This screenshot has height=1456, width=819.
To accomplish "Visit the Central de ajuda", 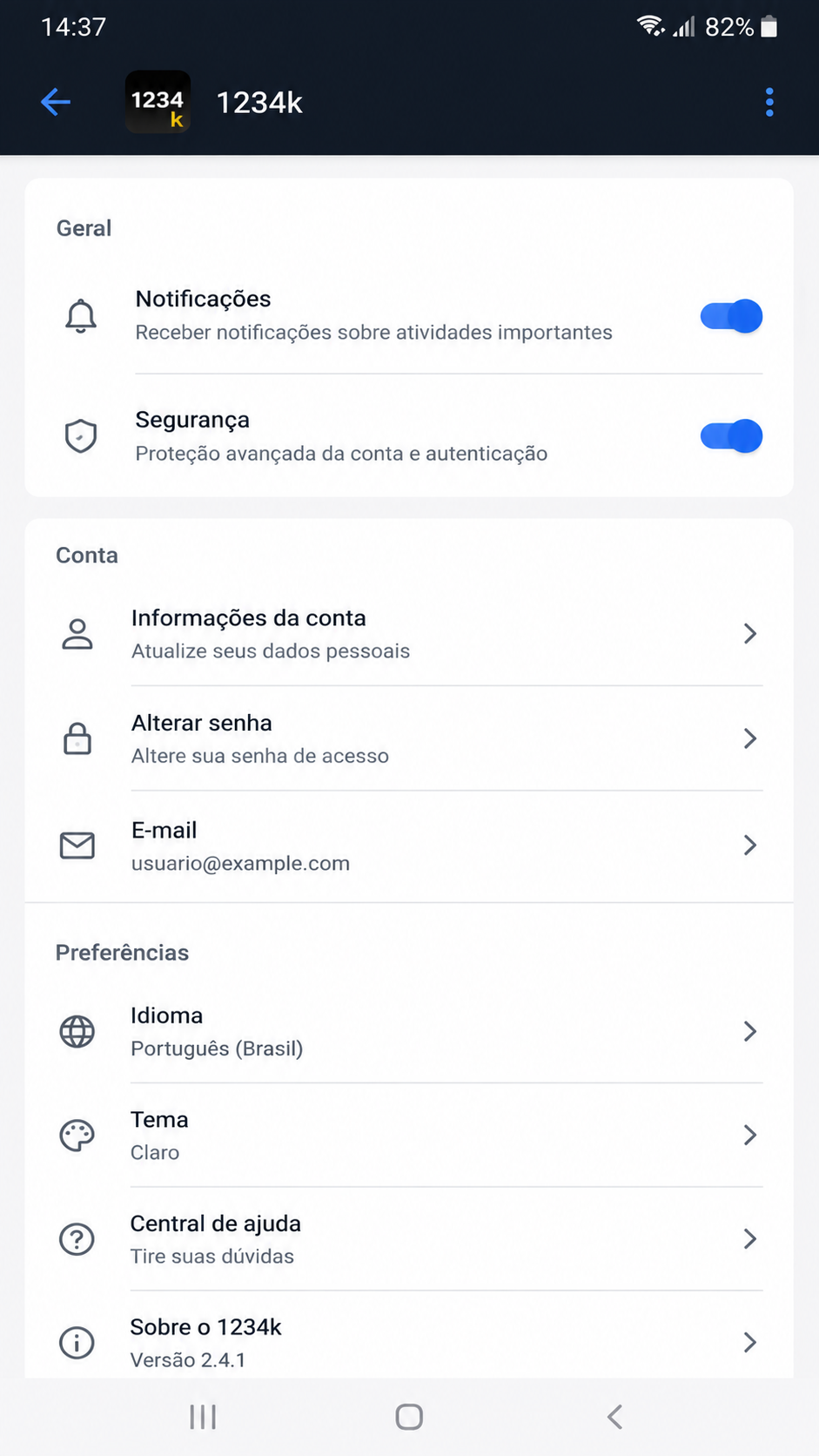I will click(409, 1239).
